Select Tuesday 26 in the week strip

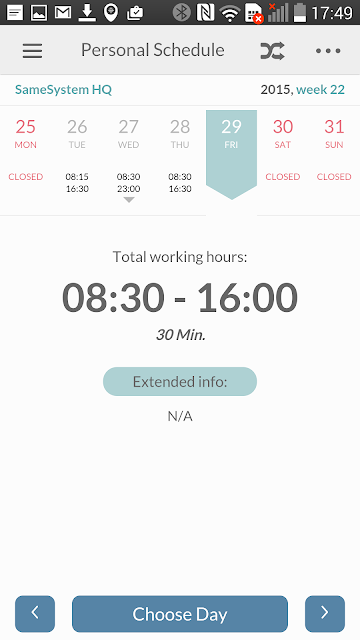click(x=77, y=155)
